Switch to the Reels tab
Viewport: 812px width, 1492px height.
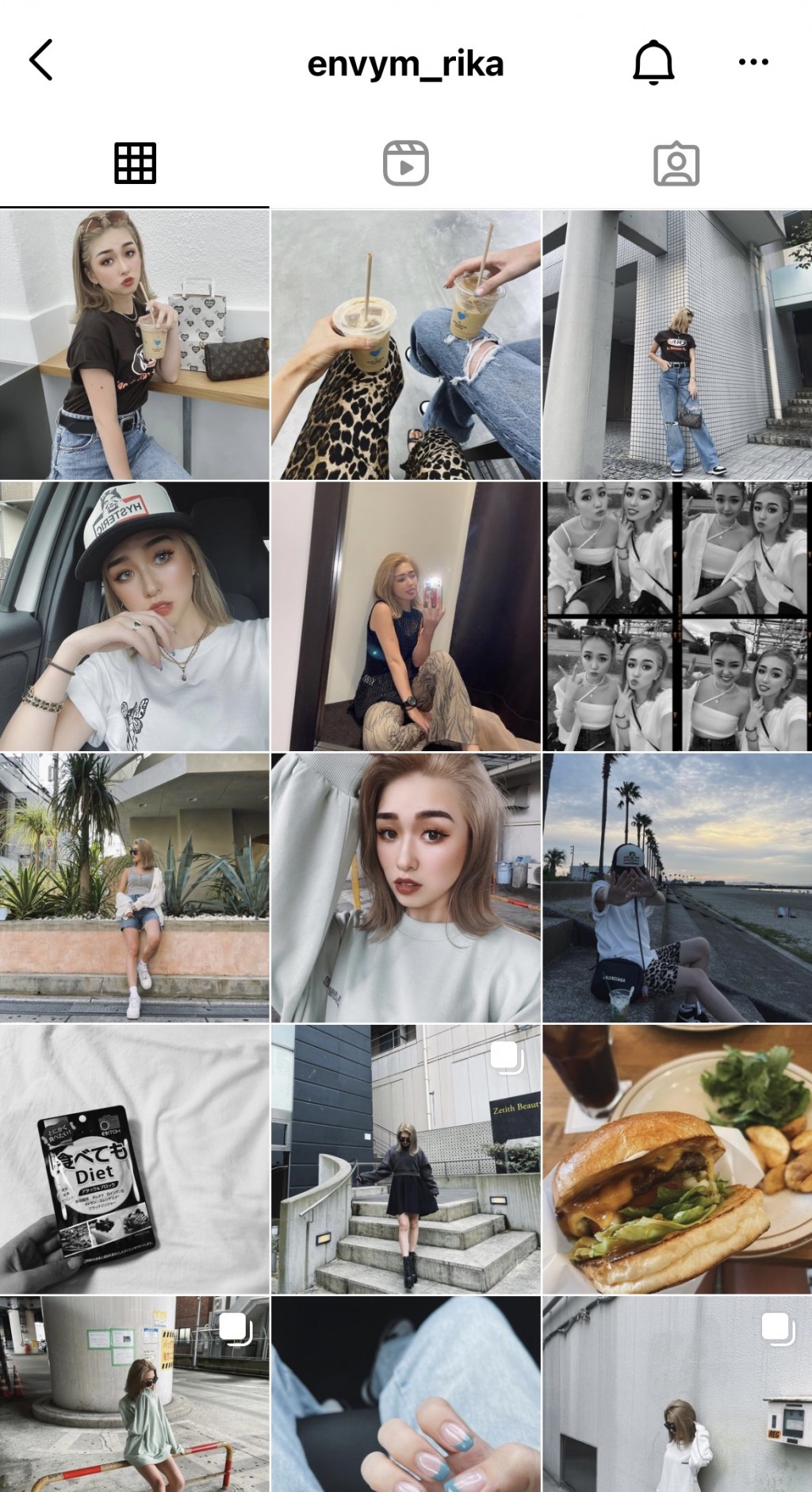(x=406, y=163)
